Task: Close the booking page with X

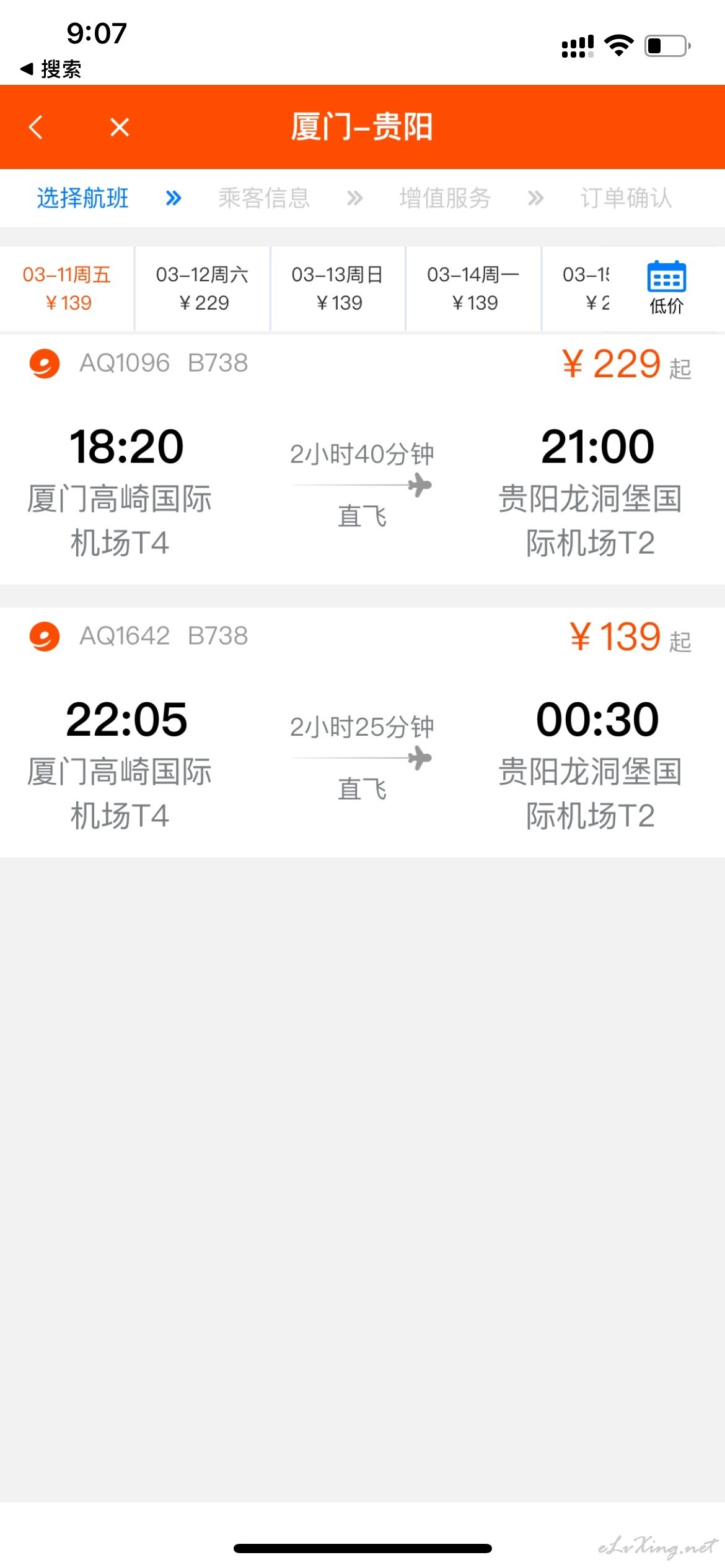Action: [119, 127]
